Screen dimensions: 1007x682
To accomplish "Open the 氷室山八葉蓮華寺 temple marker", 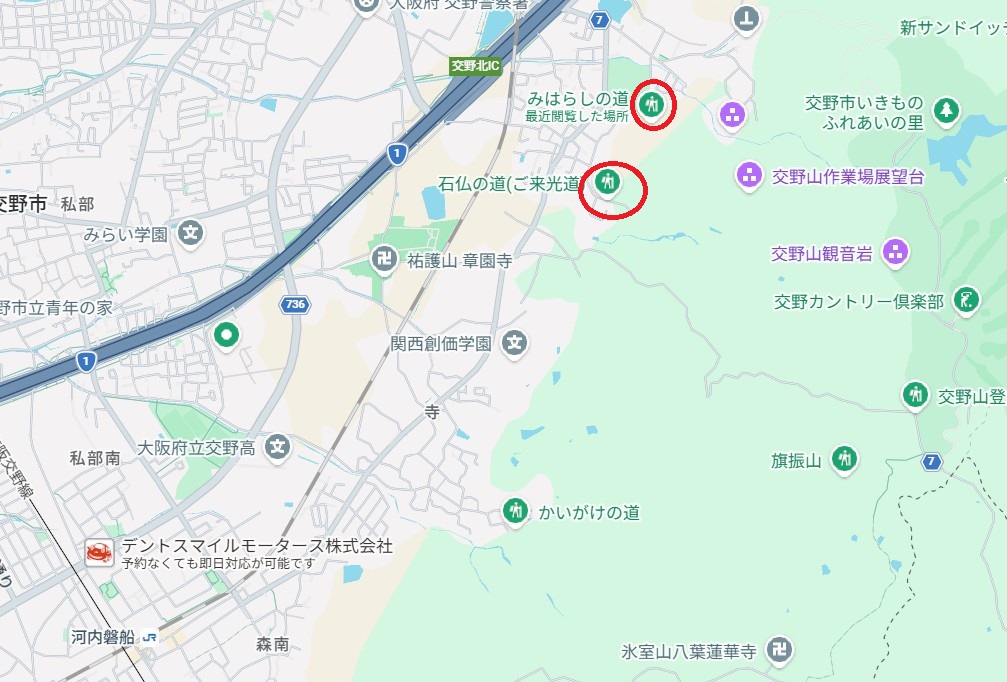I will (x=778, y=651).
